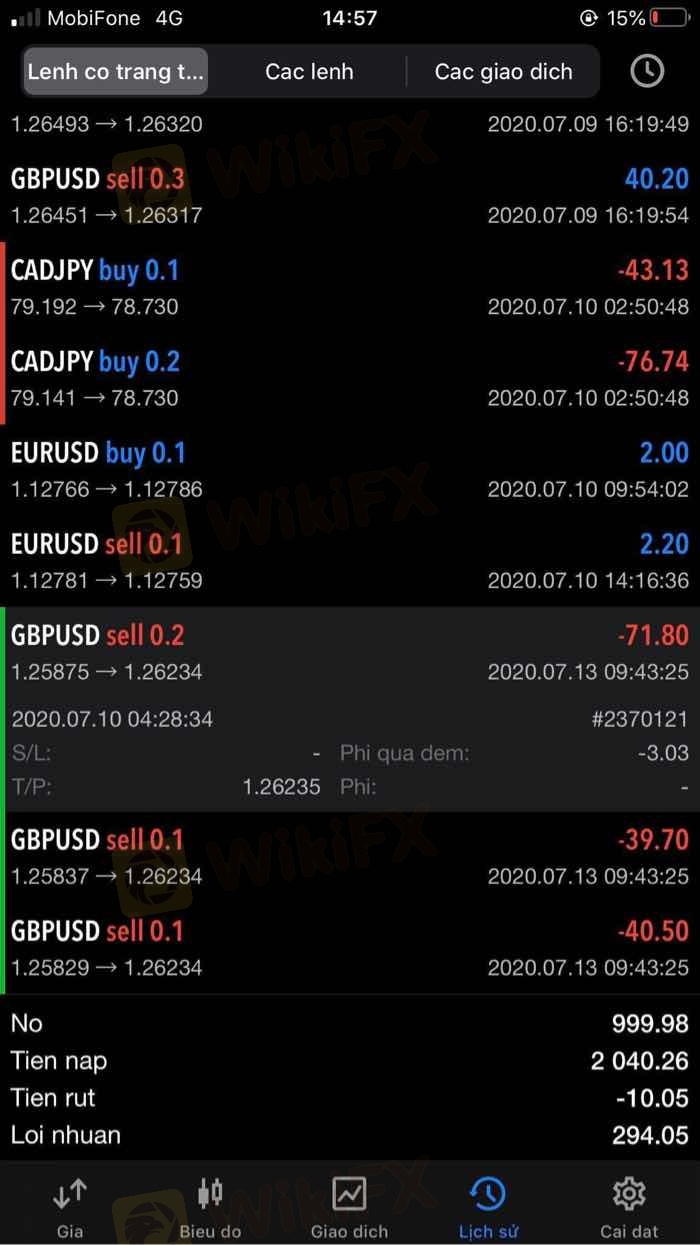
Task: Switch to the "Cac giao dich" segment
Action: coord(503,72)
